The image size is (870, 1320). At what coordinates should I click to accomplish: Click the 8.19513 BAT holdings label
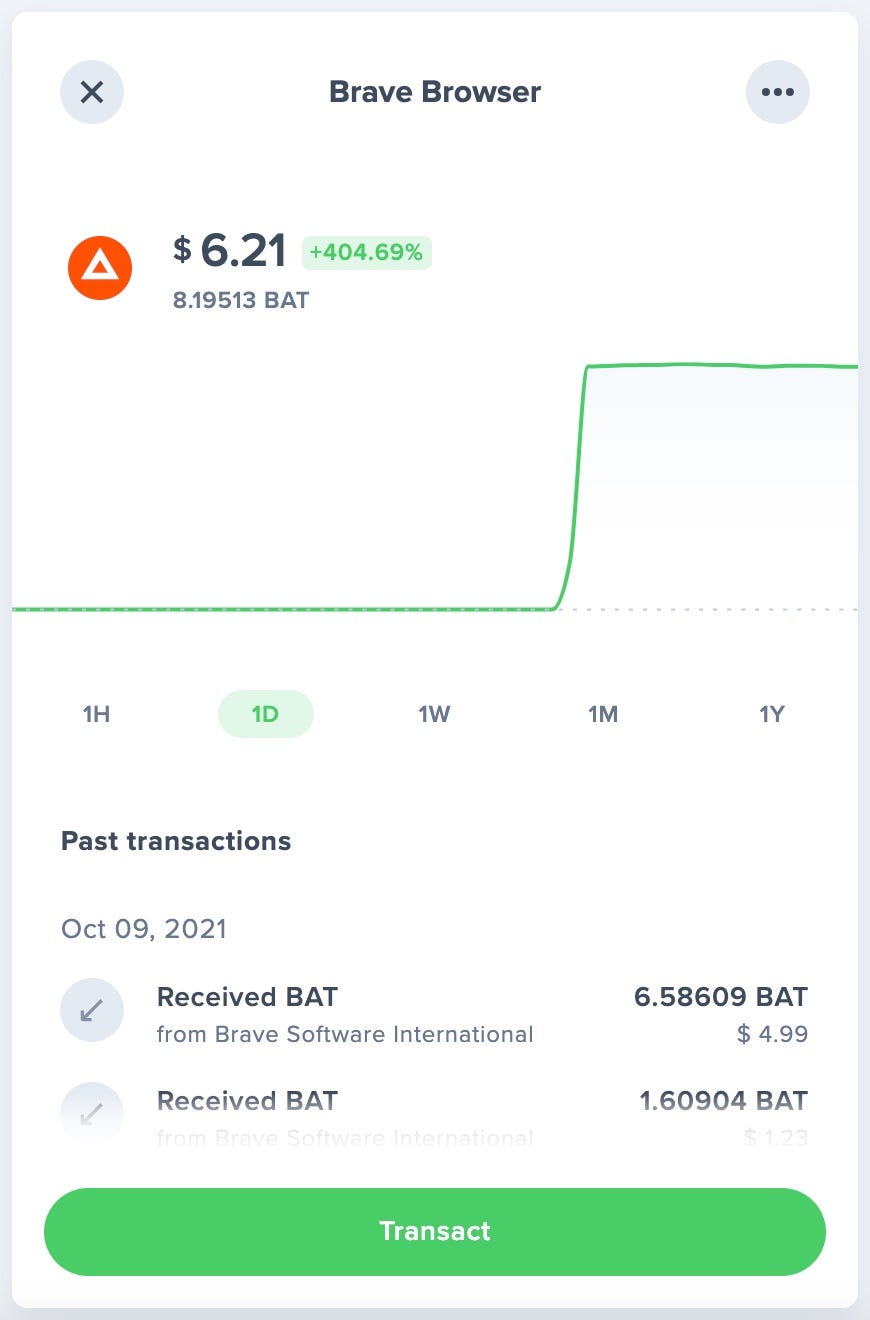[x=240, y=300]
